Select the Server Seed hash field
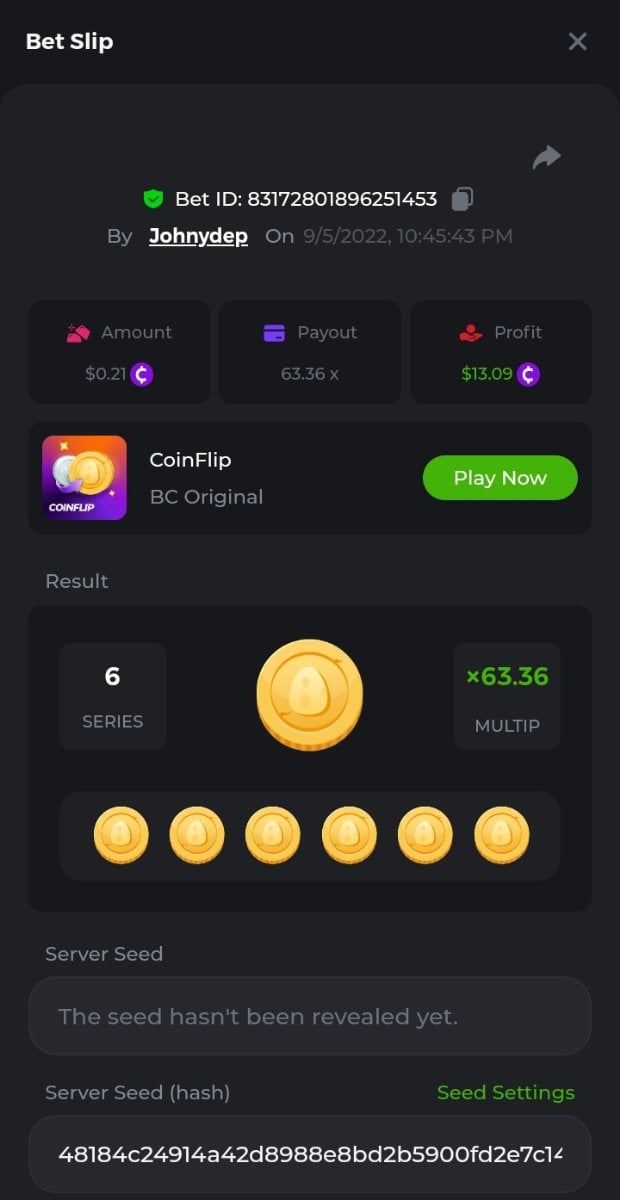620x1200 pixels. point(310,1154)
